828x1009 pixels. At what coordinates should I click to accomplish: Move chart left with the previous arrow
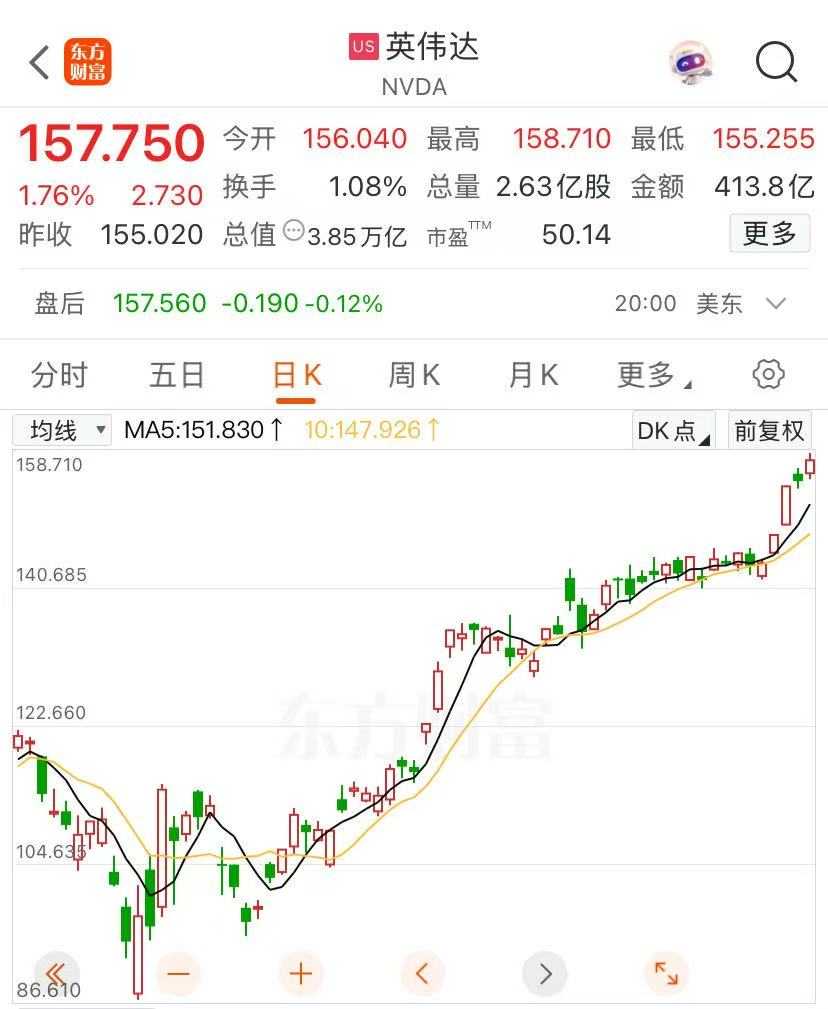(x=422, y=973)
